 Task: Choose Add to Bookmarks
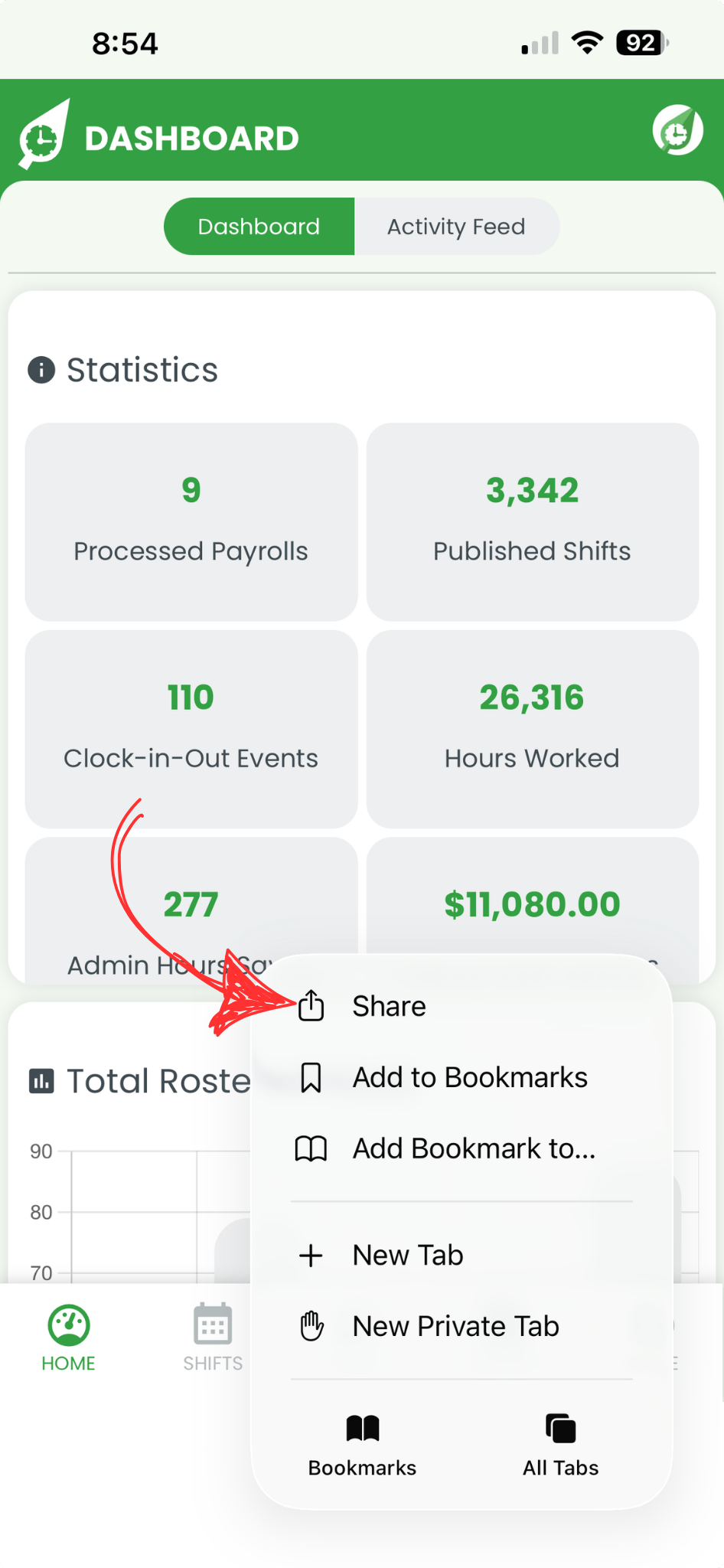pos(468,1077)
